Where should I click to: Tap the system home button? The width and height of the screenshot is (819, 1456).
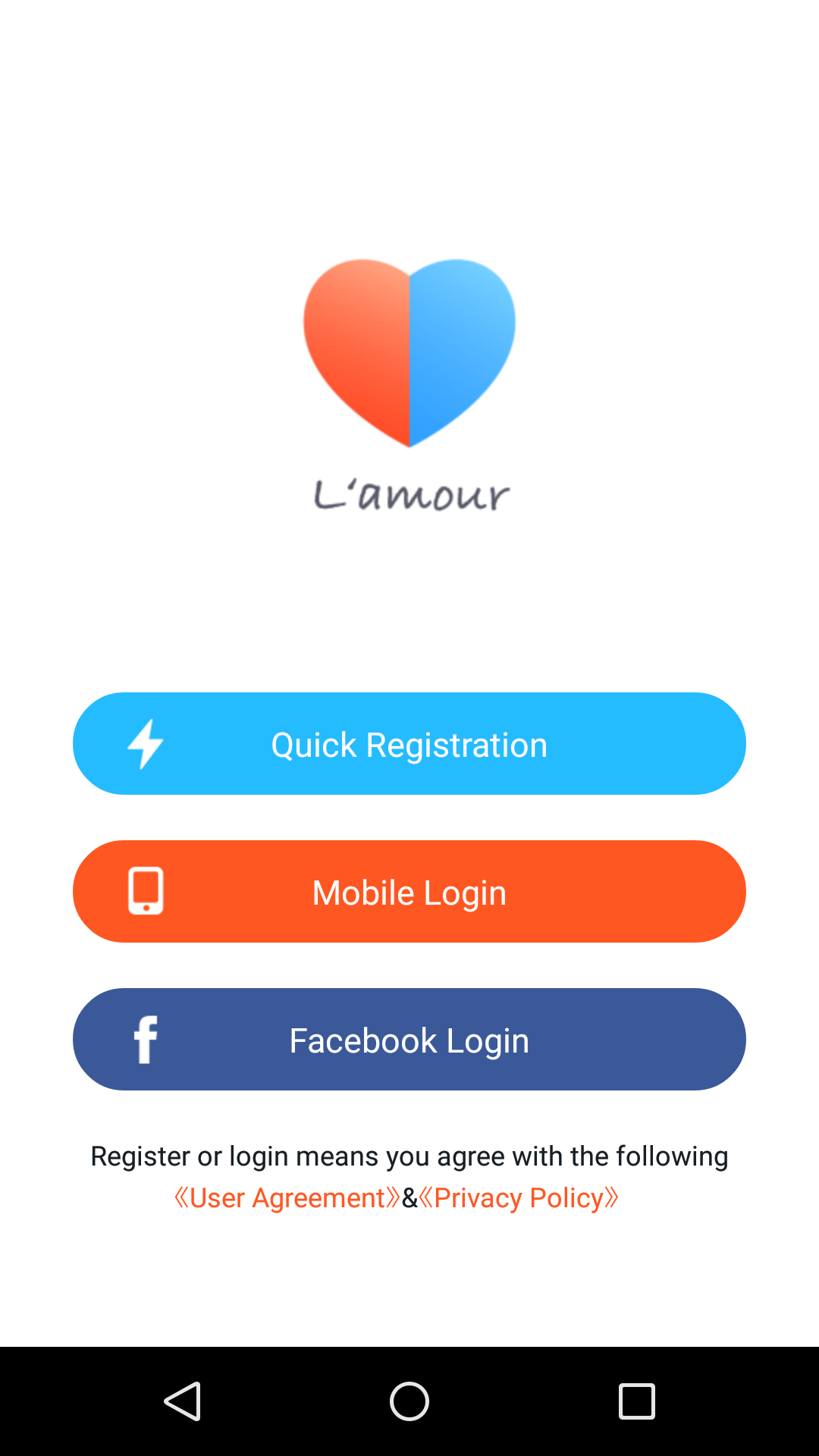tap(409, 1401)
